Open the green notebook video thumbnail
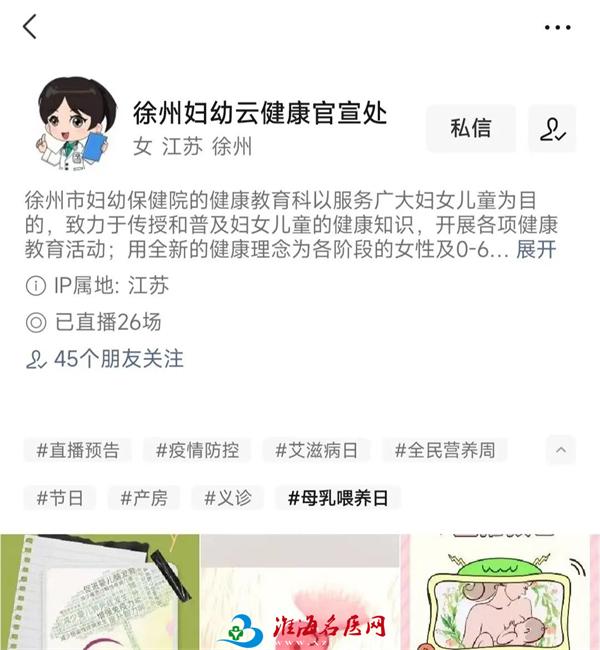Viewport: 600px width, 650px height. pyautogui.click(x=99, y=590)
